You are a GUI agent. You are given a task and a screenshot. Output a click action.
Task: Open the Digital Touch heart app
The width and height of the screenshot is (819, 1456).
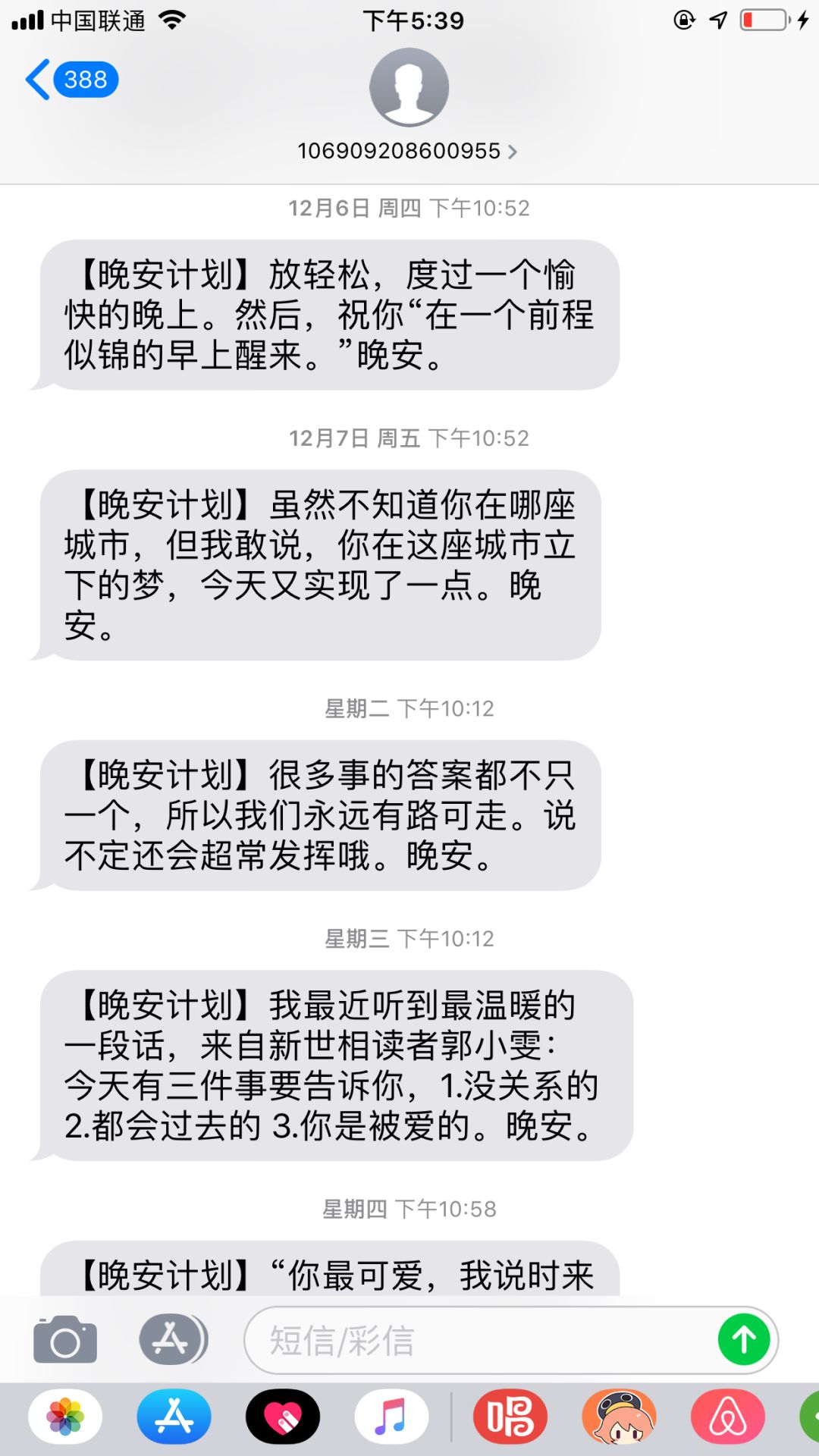(x=283, y=1417)
